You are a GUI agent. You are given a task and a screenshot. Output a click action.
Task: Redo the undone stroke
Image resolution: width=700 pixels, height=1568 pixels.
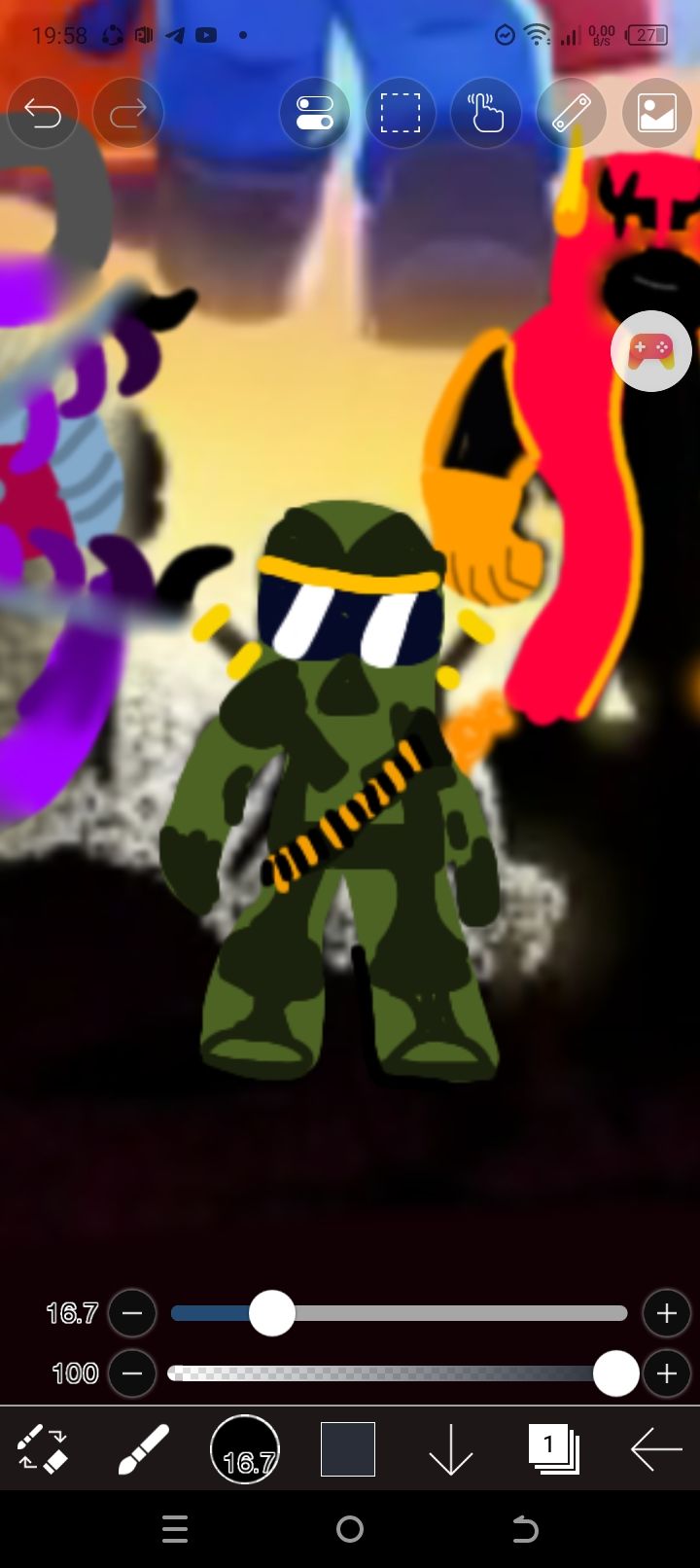[x=128, y=114]
